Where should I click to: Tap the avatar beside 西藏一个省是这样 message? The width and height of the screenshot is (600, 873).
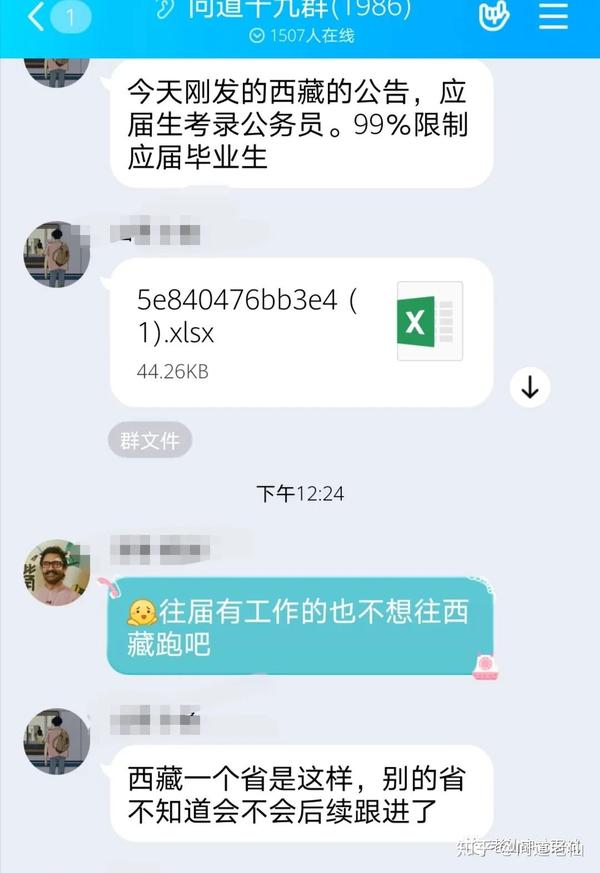point(56,741)
